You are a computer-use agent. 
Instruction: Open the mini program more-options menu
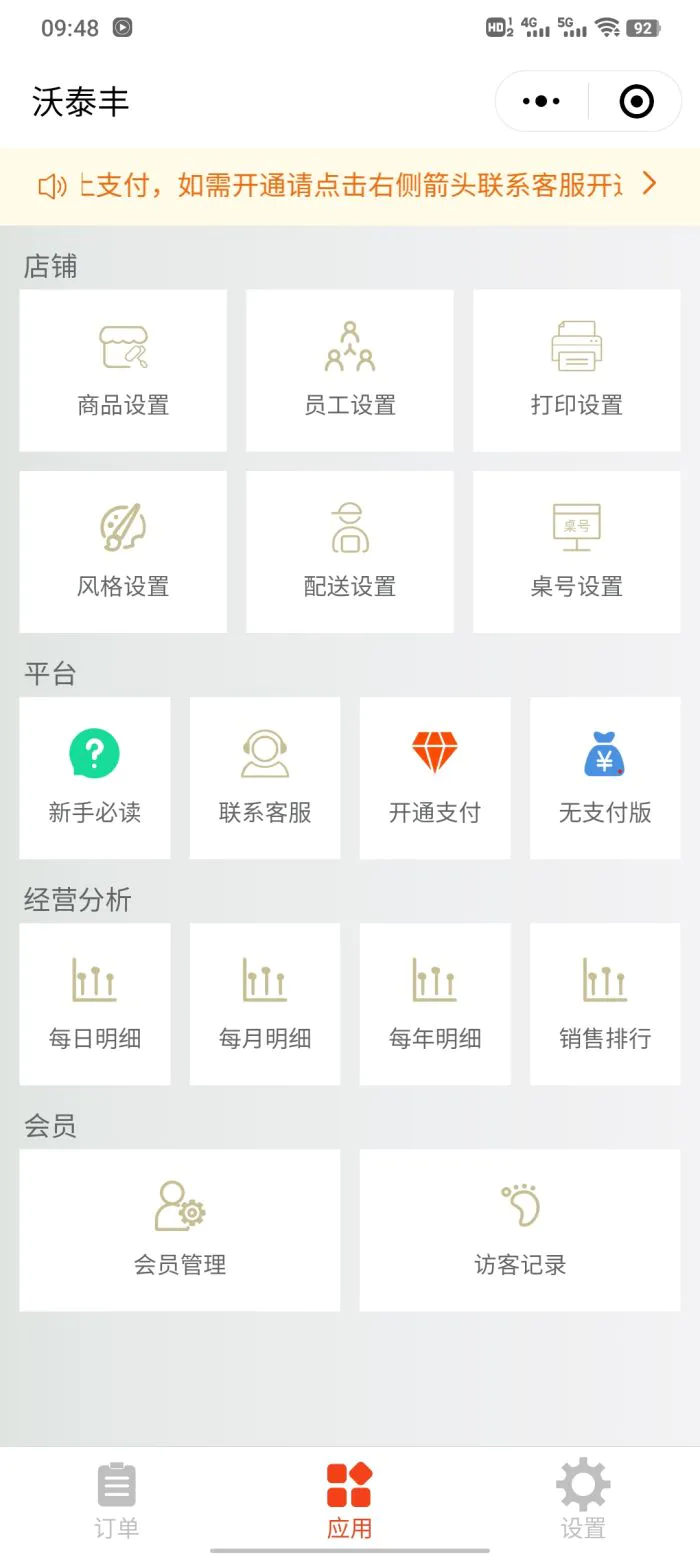click(x=542, y=101)
